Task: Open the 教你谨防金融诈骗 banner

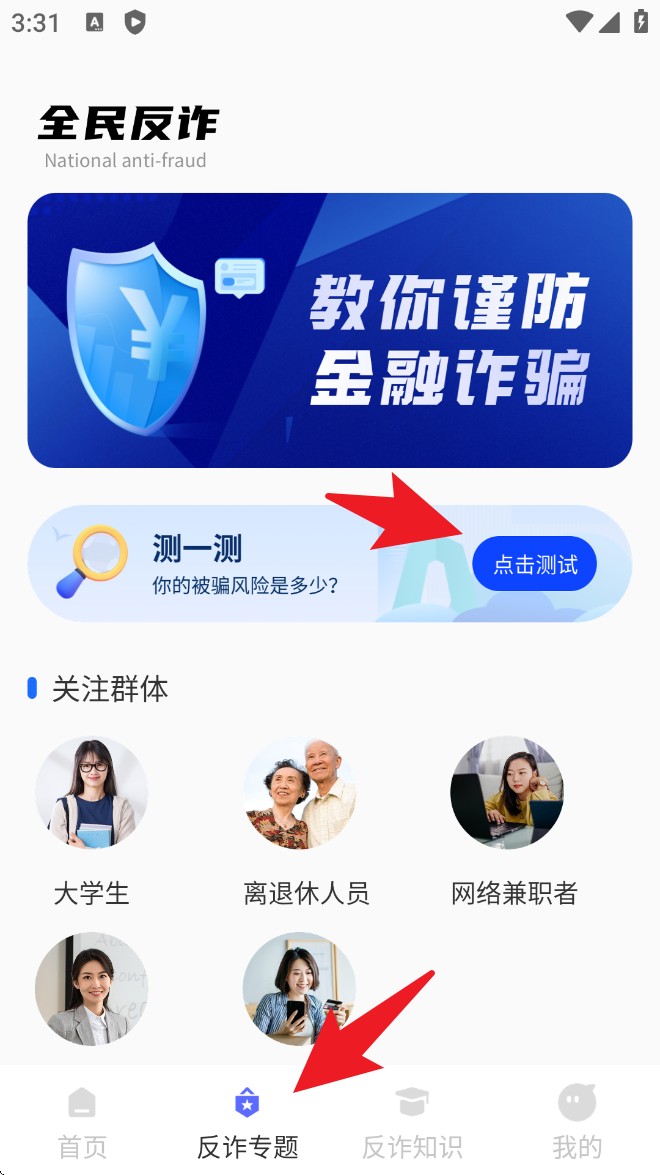Action: (x=330, y=330)
